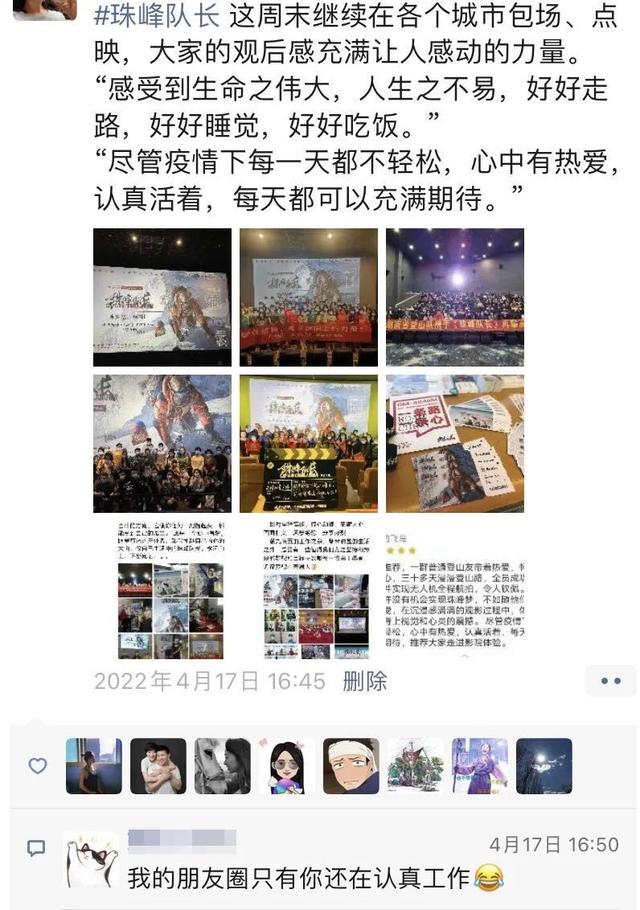
Task: Reply to the comment 我的朋友圈只有你还在认真工作
Action: point(300,879)
